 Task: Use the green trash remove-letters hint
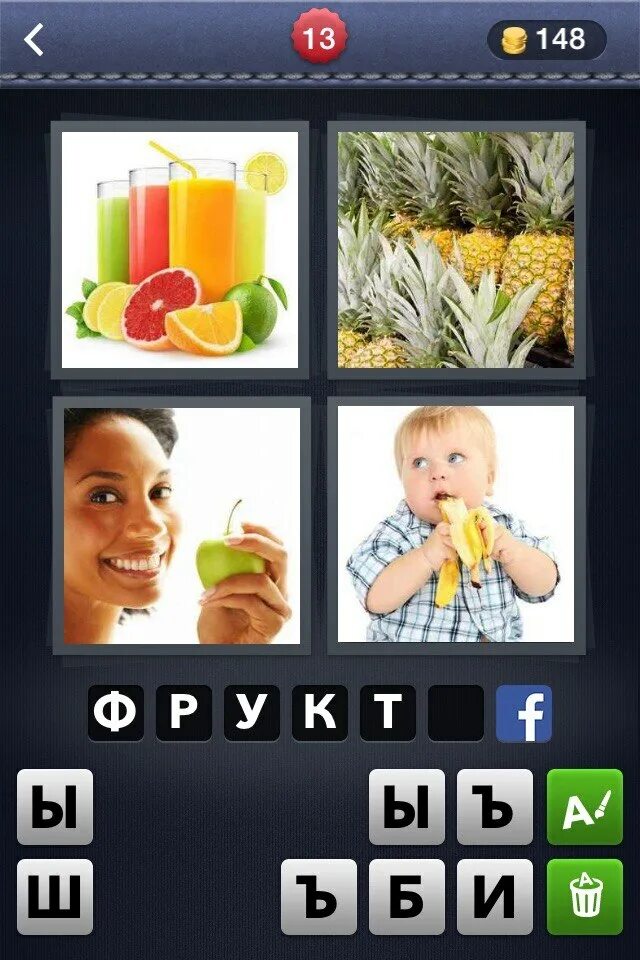[584, 896]
